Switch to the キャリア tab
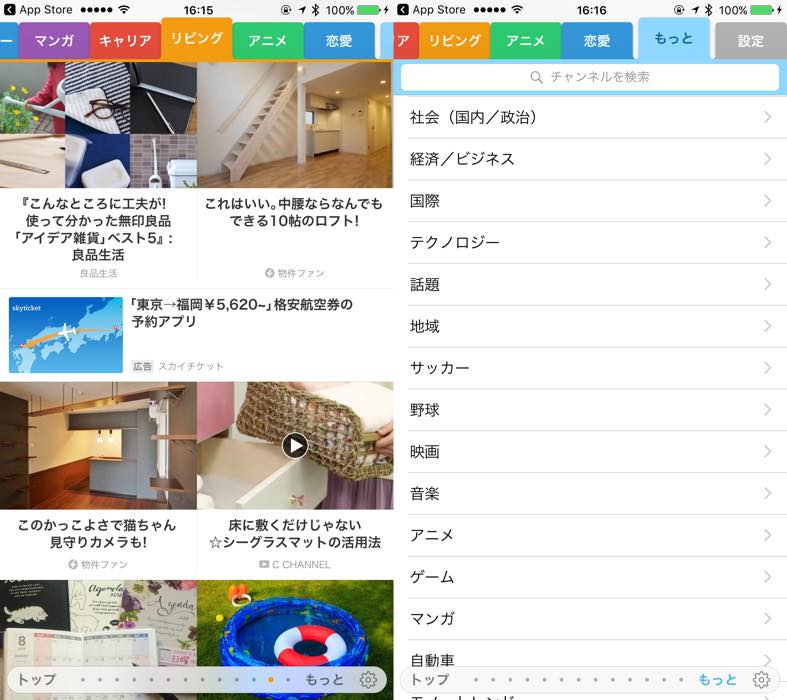 pos(125,41)
